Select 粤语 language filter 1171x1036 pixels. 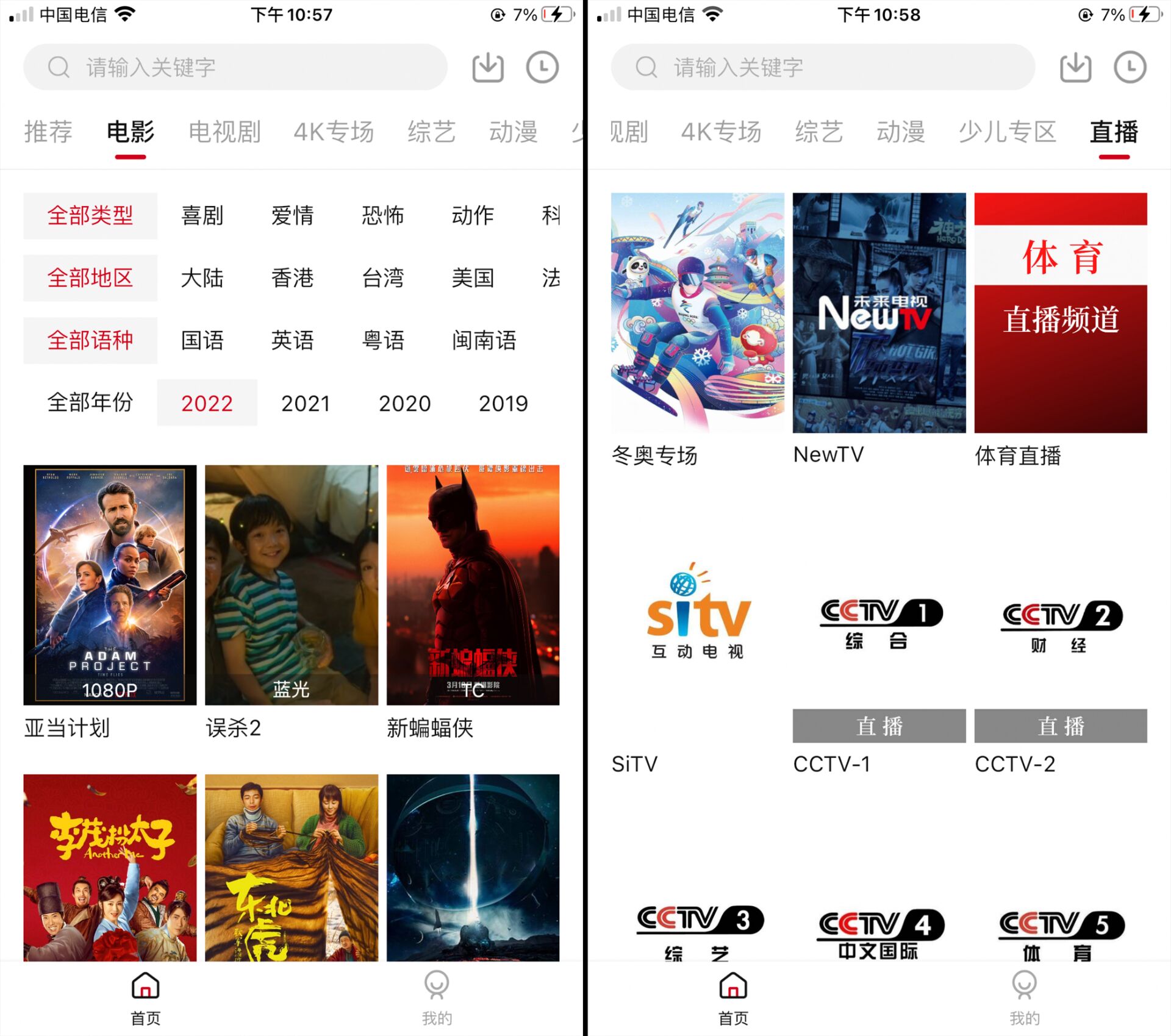382,340
